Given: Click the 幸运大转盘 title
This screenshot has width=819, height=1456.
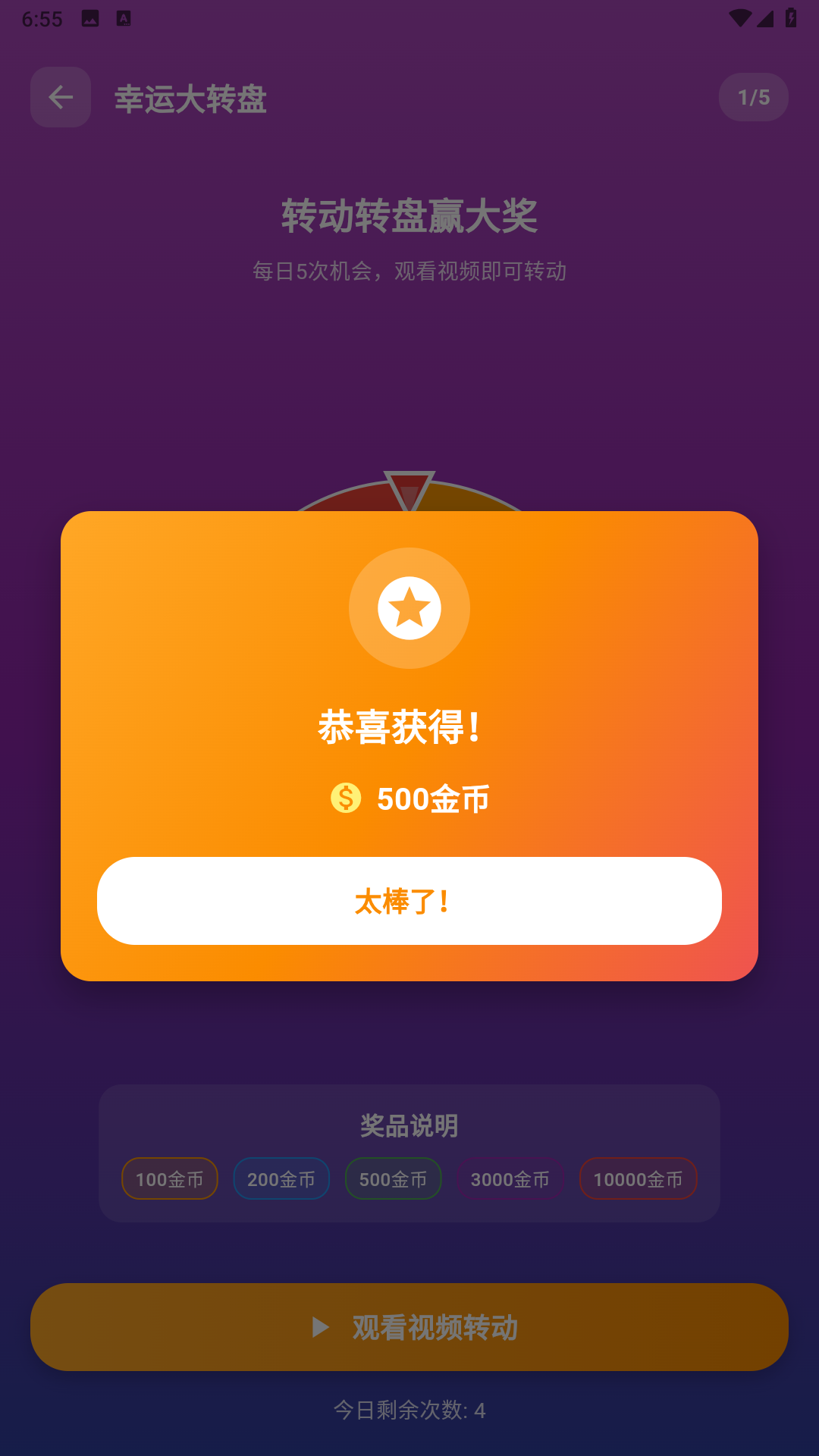Looking at the screenshot, I should (x=190, y=99).
